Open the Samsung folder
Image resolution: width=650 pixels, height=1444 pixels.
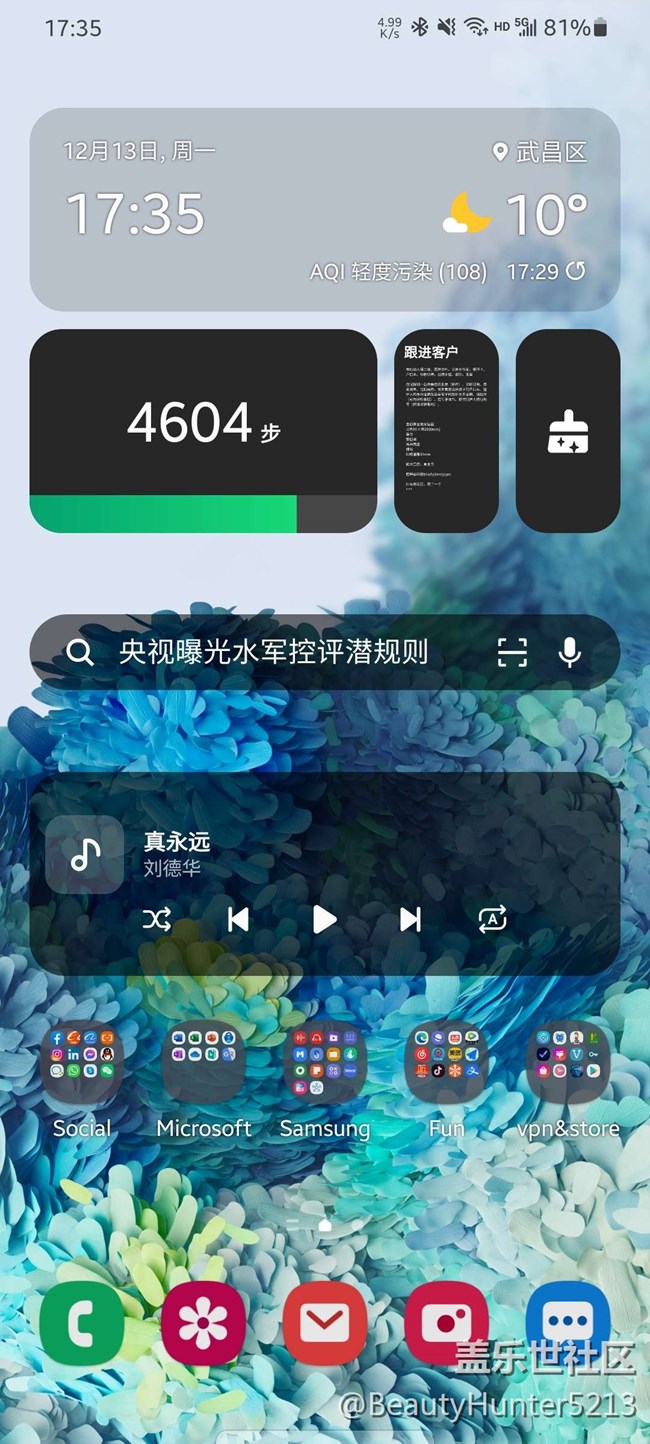[325, 1062]
